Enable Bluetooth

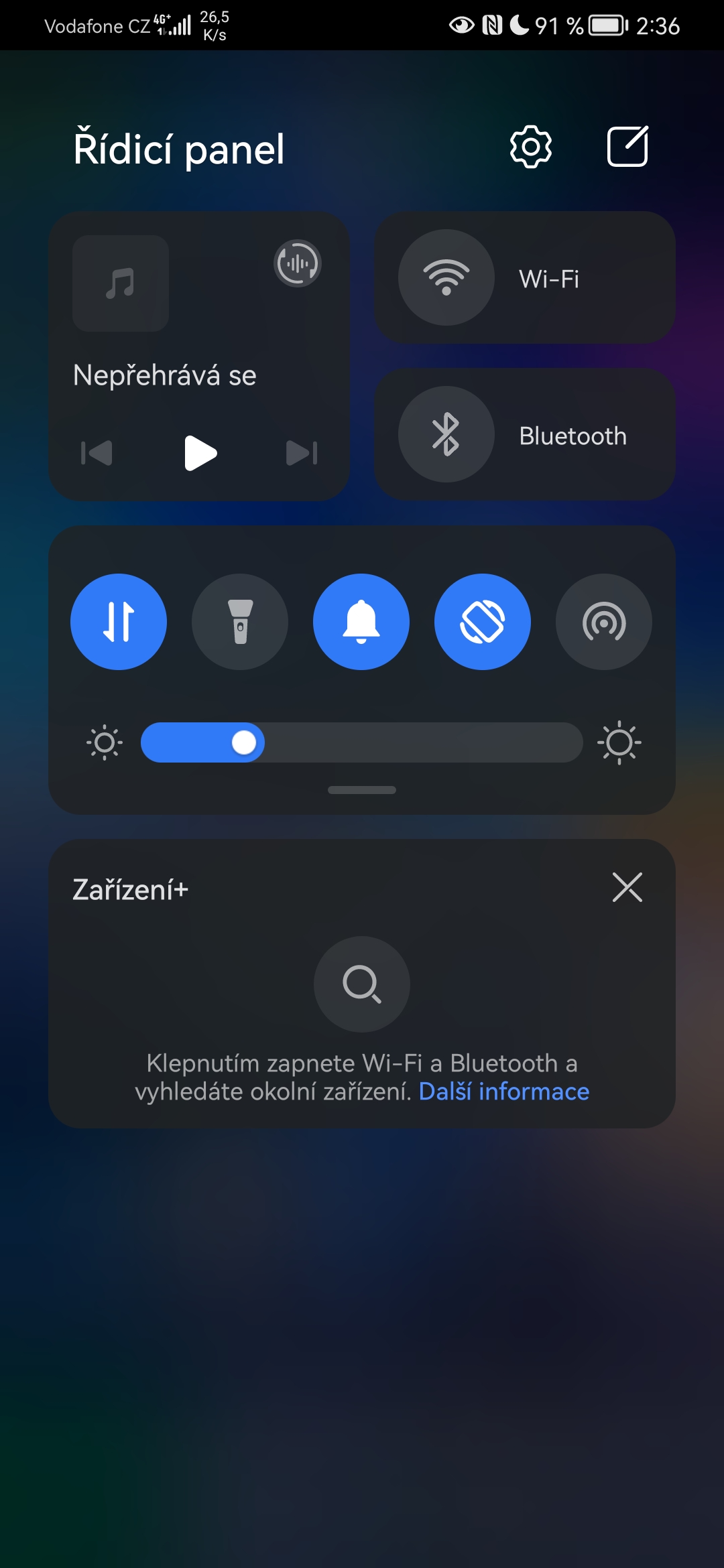446,434
